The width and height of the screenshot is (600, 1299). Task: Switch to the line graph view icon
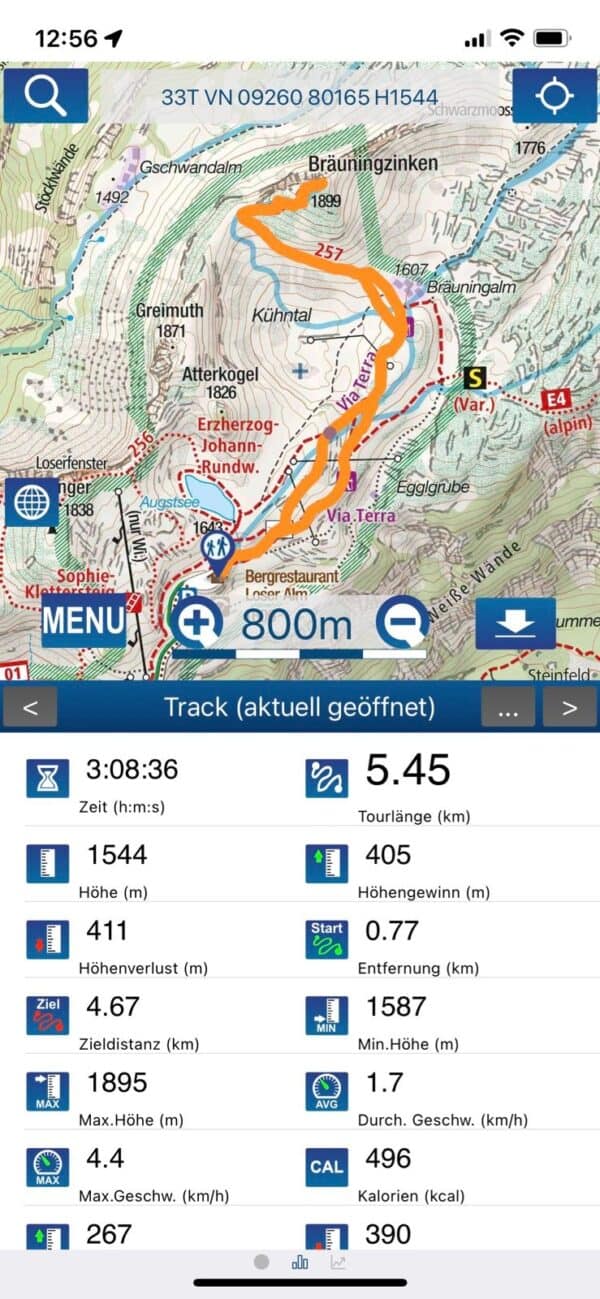[x=338, y=1262]
